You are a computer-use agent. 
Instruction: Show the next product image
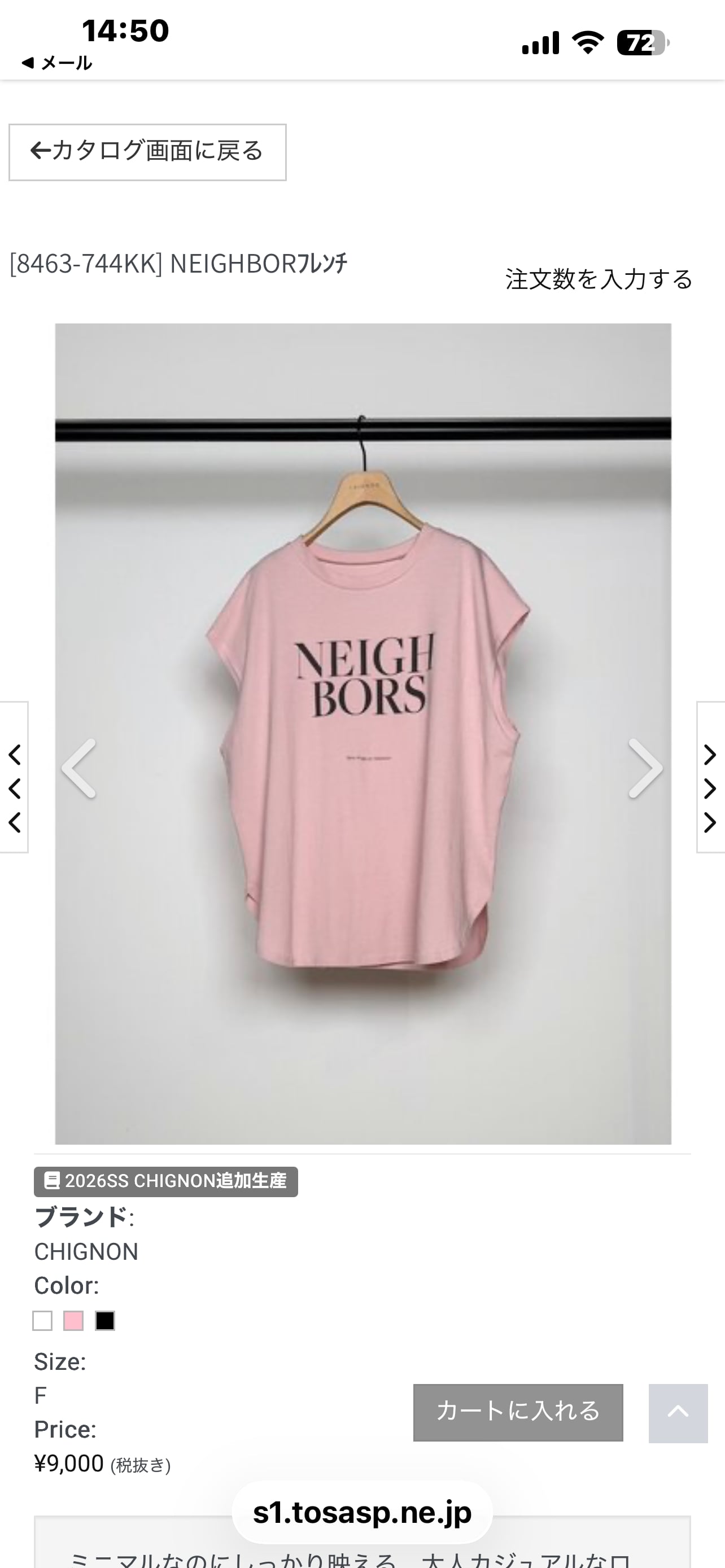pos(645,768)
